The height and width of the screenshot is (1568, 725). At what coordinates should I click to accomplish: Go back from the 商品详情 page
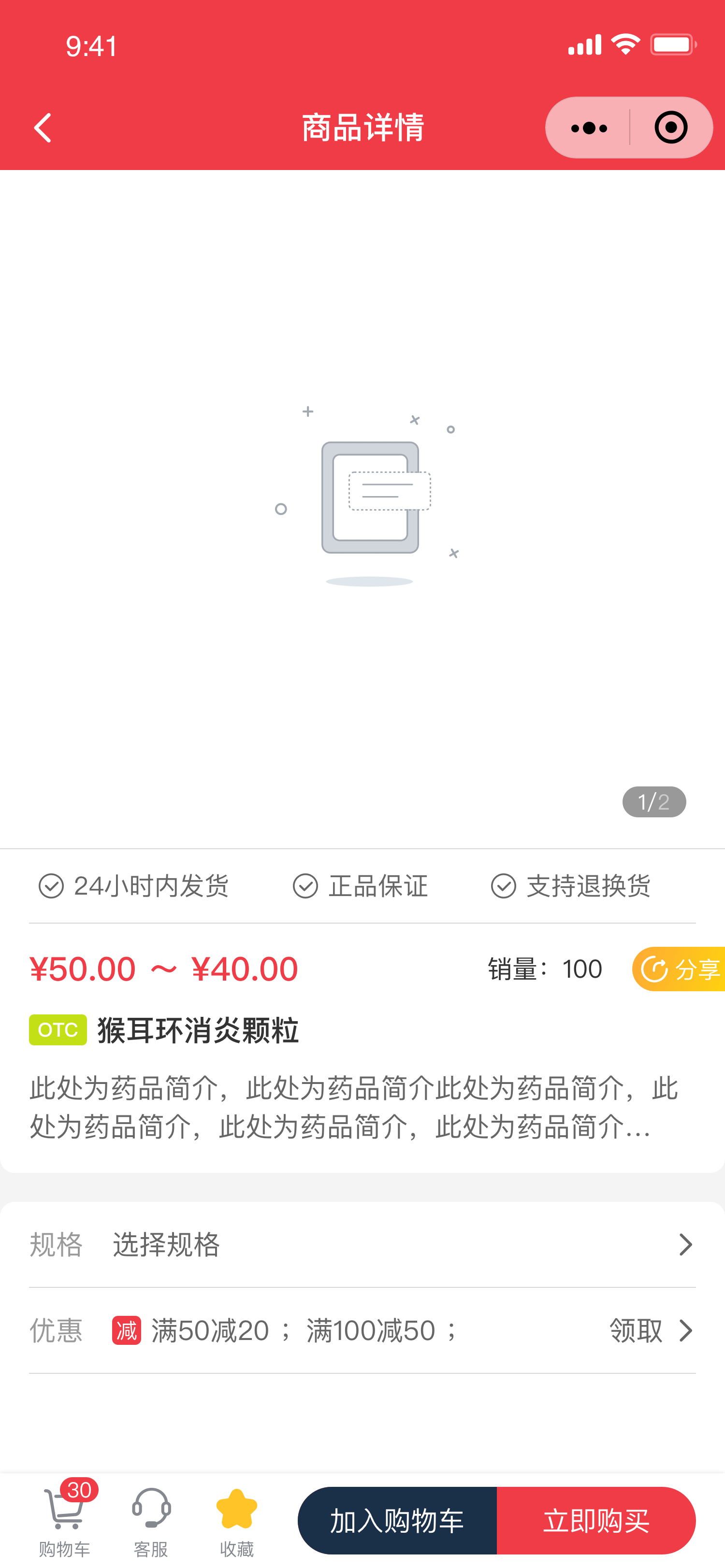(43, 128)
